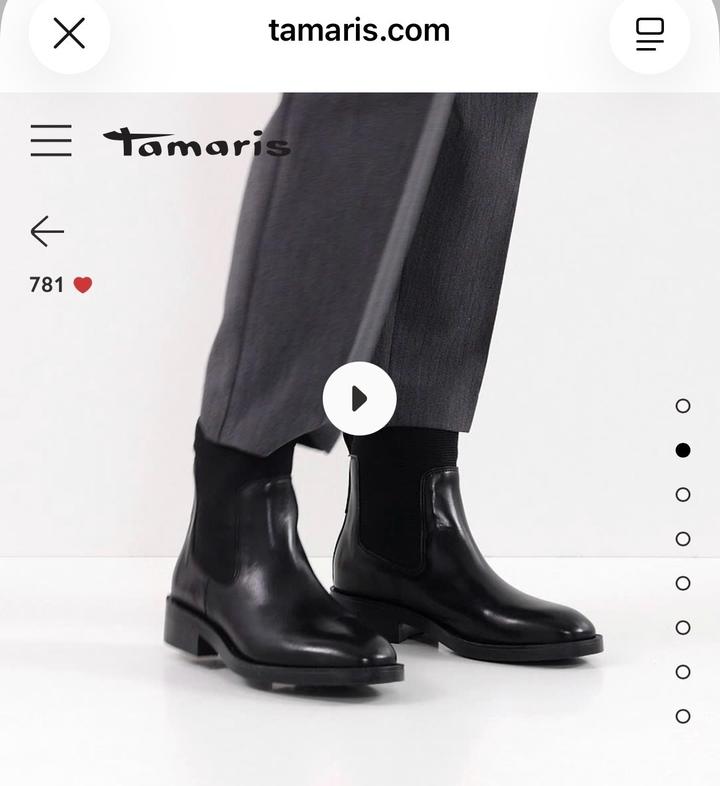Screen dimensions: 720x786
Task: Open the tamaris.com address bar
Action: (x=360, y=31)
